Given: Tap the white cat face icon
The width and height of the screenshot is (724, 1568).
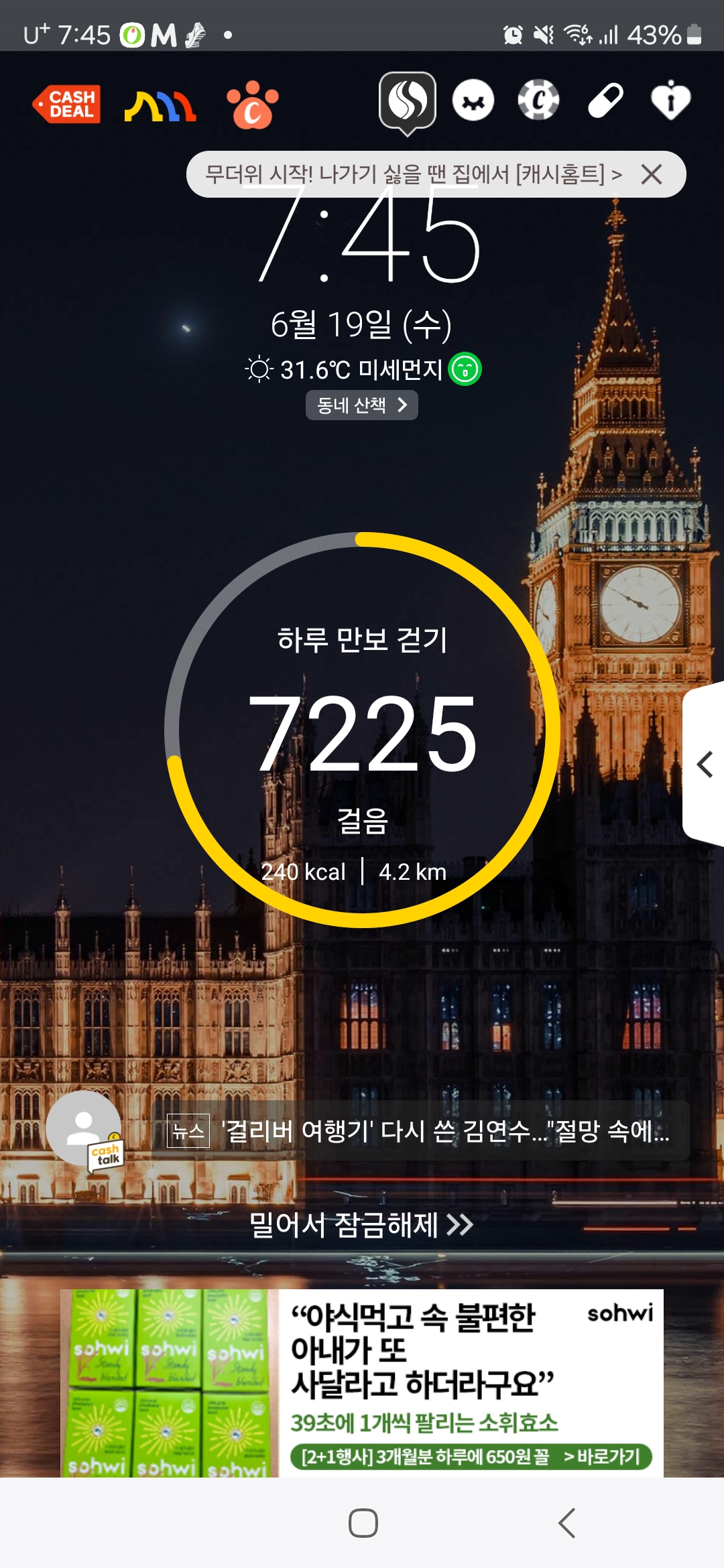Looking at the screenshot, I should 473,101.
